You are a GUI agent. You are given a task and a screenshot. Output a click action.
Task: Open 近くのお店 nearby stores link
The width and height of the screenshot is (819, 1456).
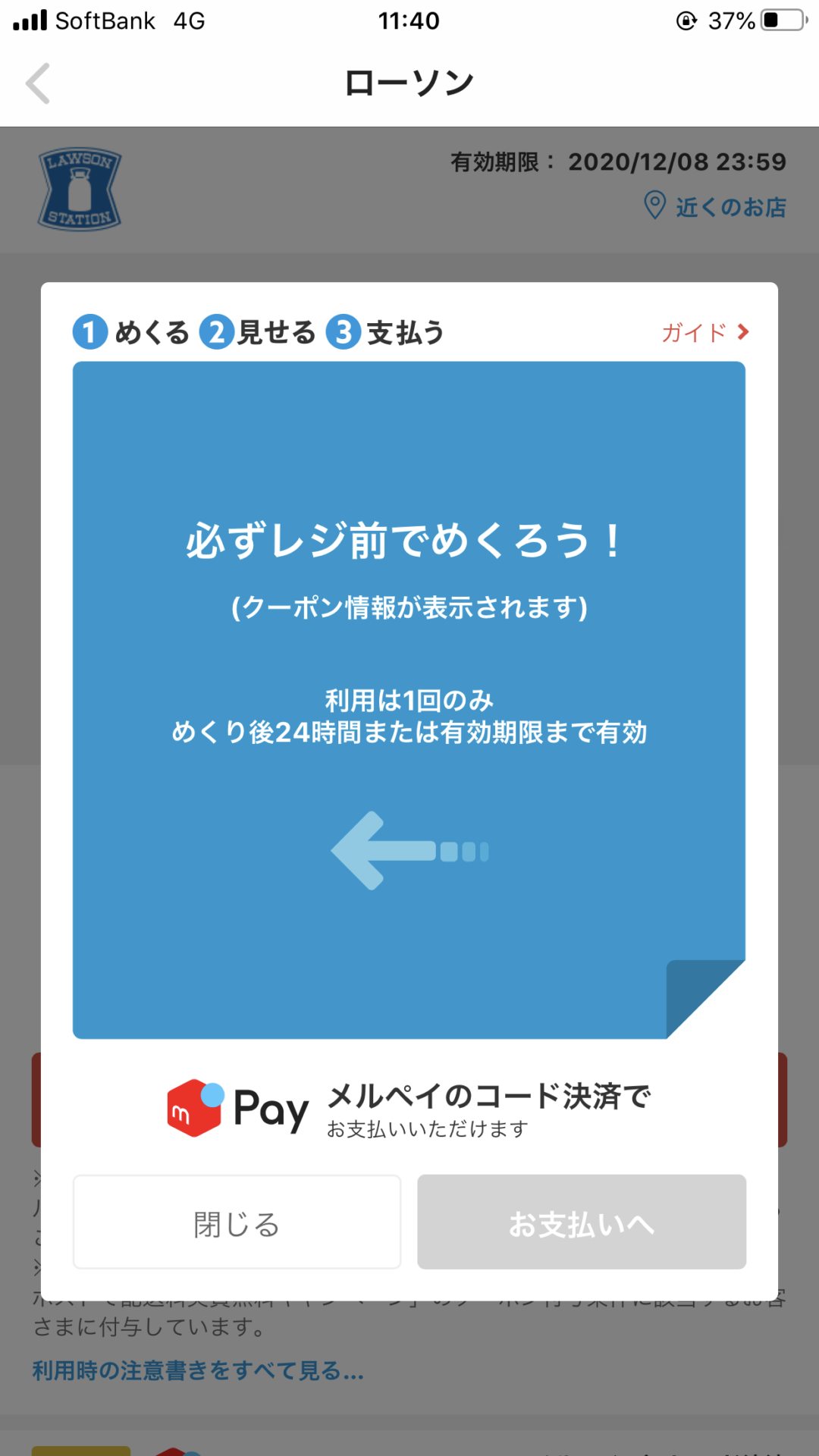point(715,206)
